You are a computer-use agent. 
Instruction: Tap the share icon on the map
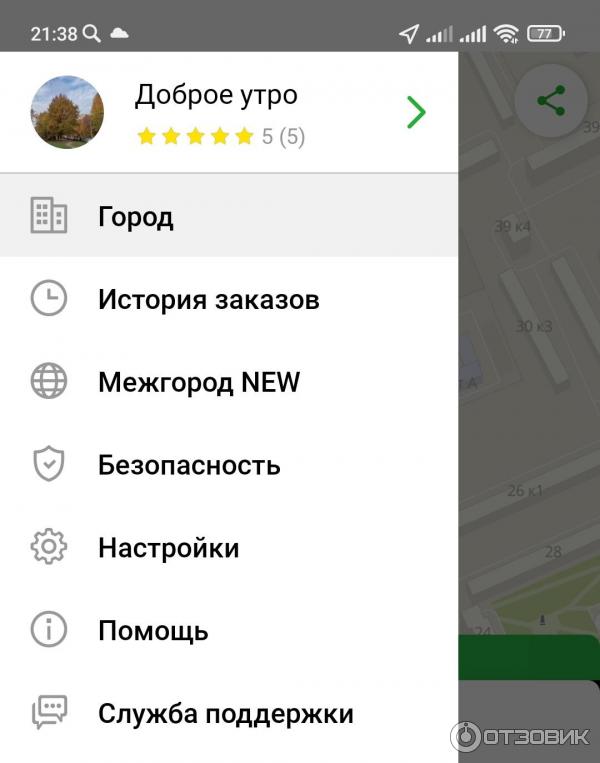[551, 101]
